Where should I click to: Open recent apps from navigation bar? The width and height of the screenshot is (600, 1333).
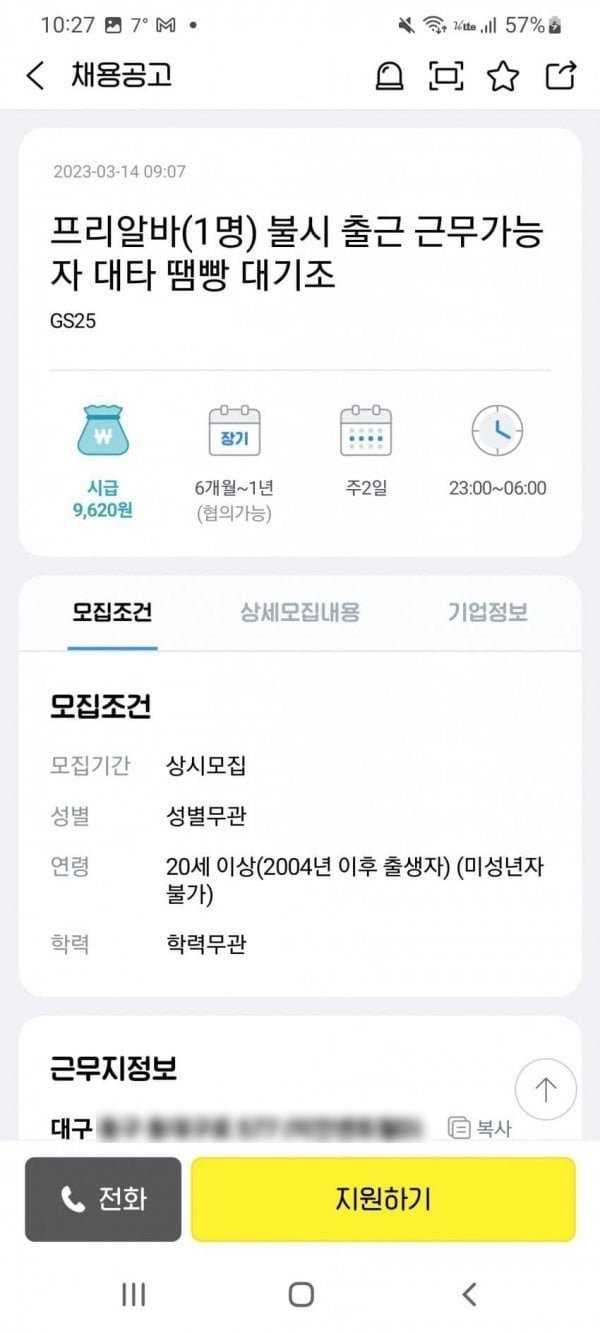[x=133, y=1294]
